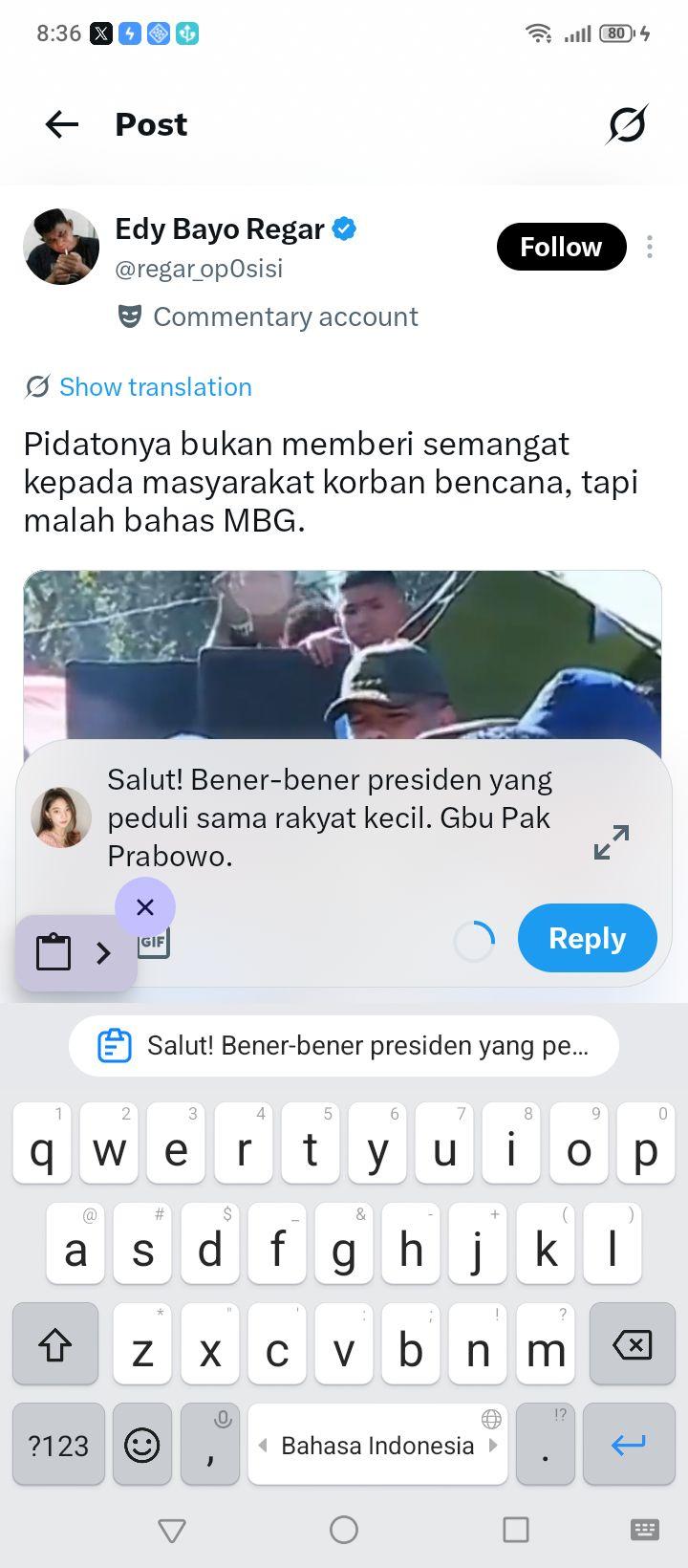The image size is (688, 1568).
Task: Tap the backspace key
Action: [x=633, y=1345]
